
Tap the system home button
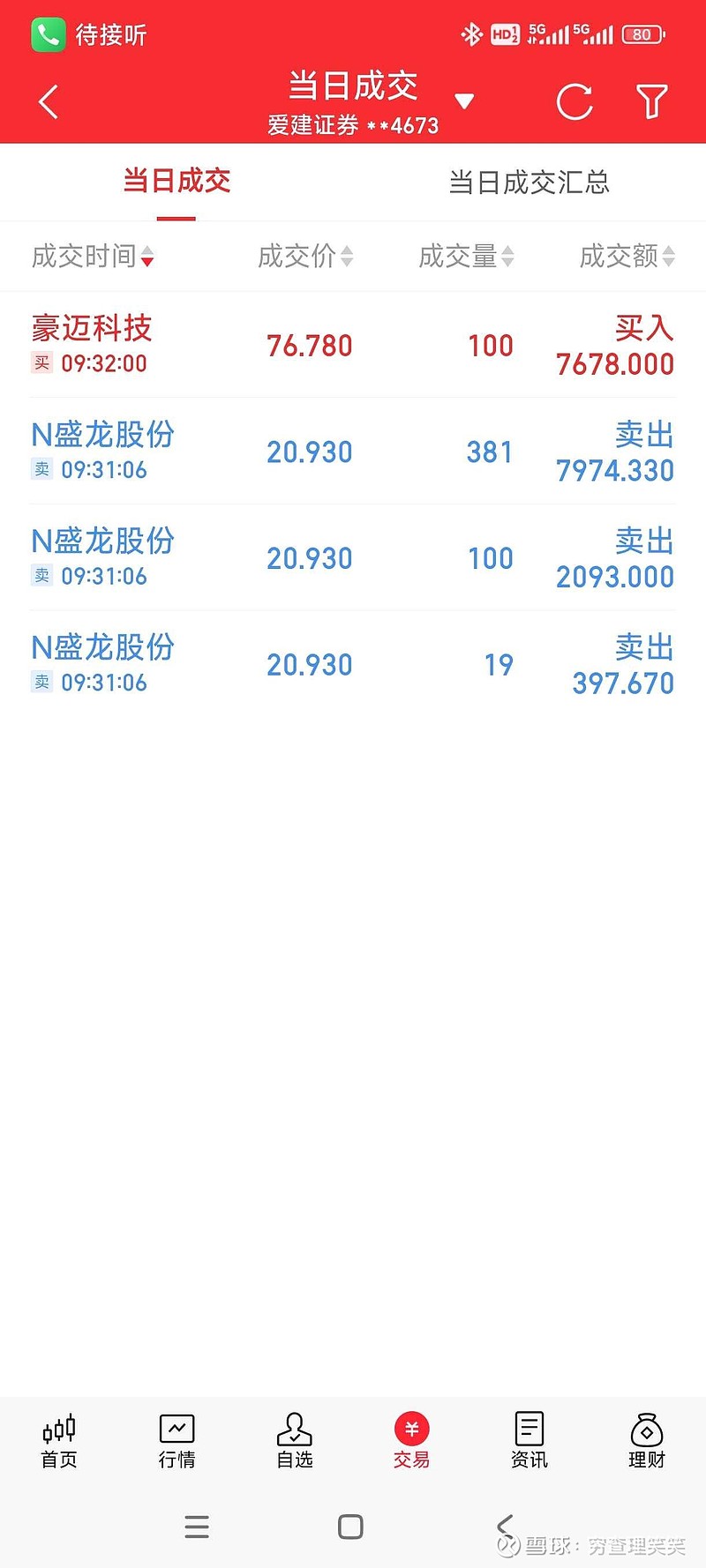350,1527
